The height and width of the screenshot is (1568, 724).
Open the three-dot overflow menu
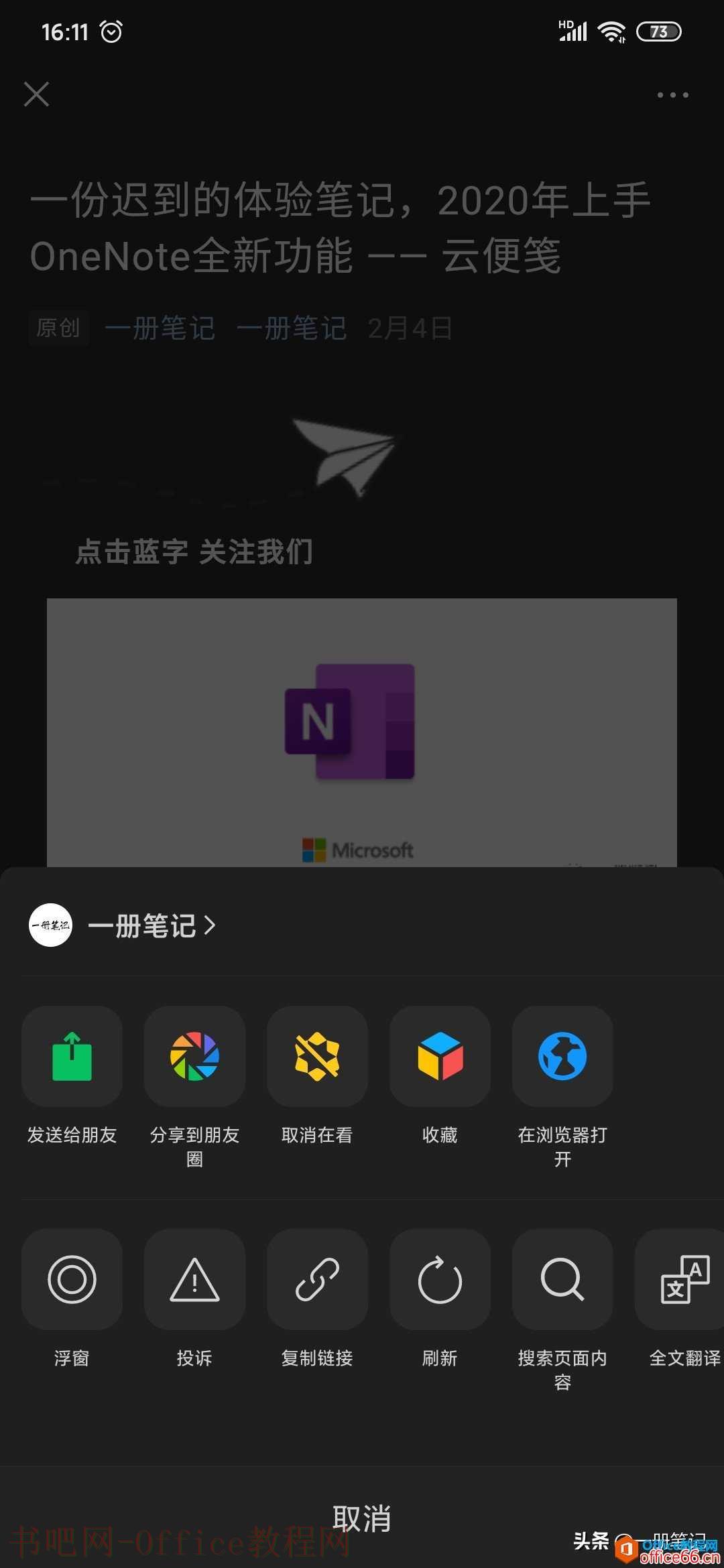click(x=672, y=95)
